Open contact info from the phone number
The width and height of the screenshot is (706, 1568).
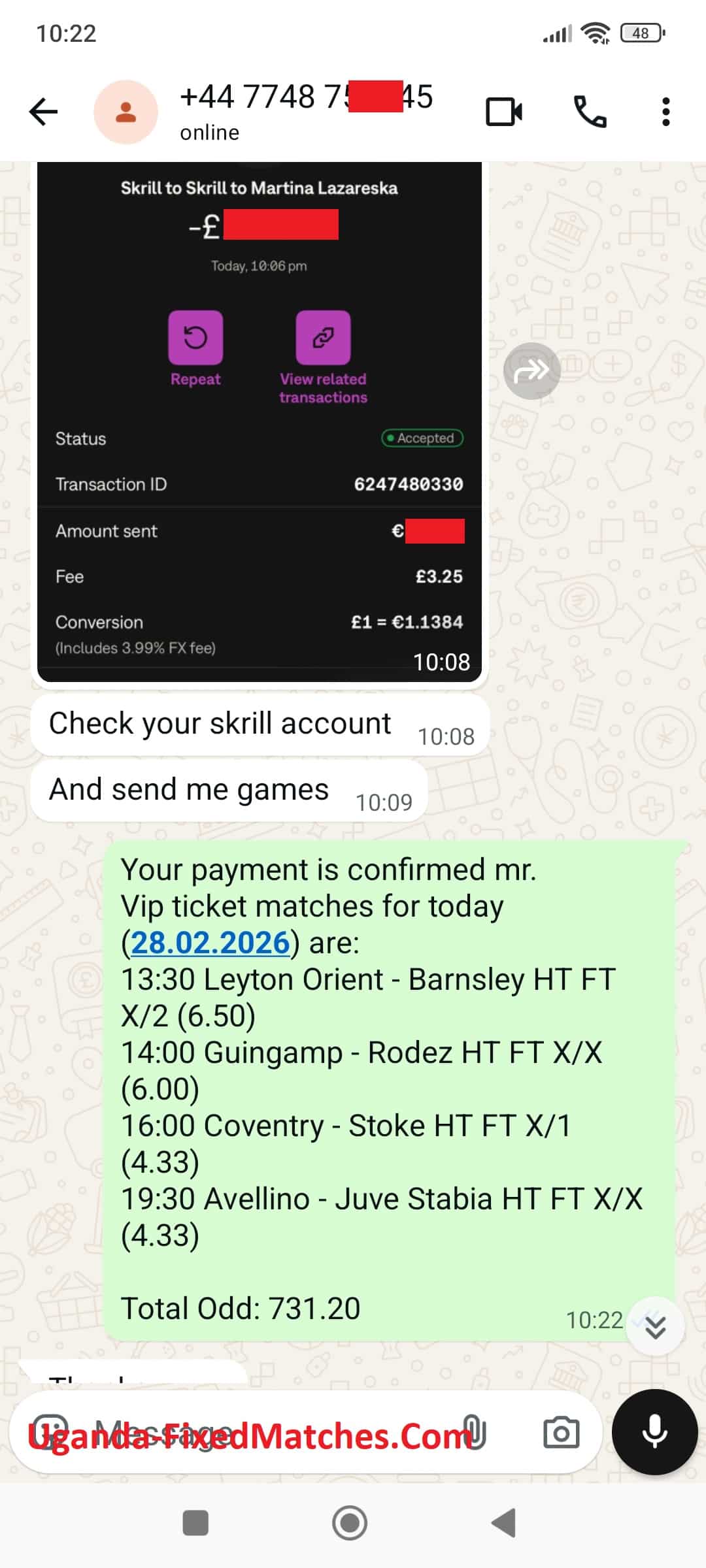306,111
